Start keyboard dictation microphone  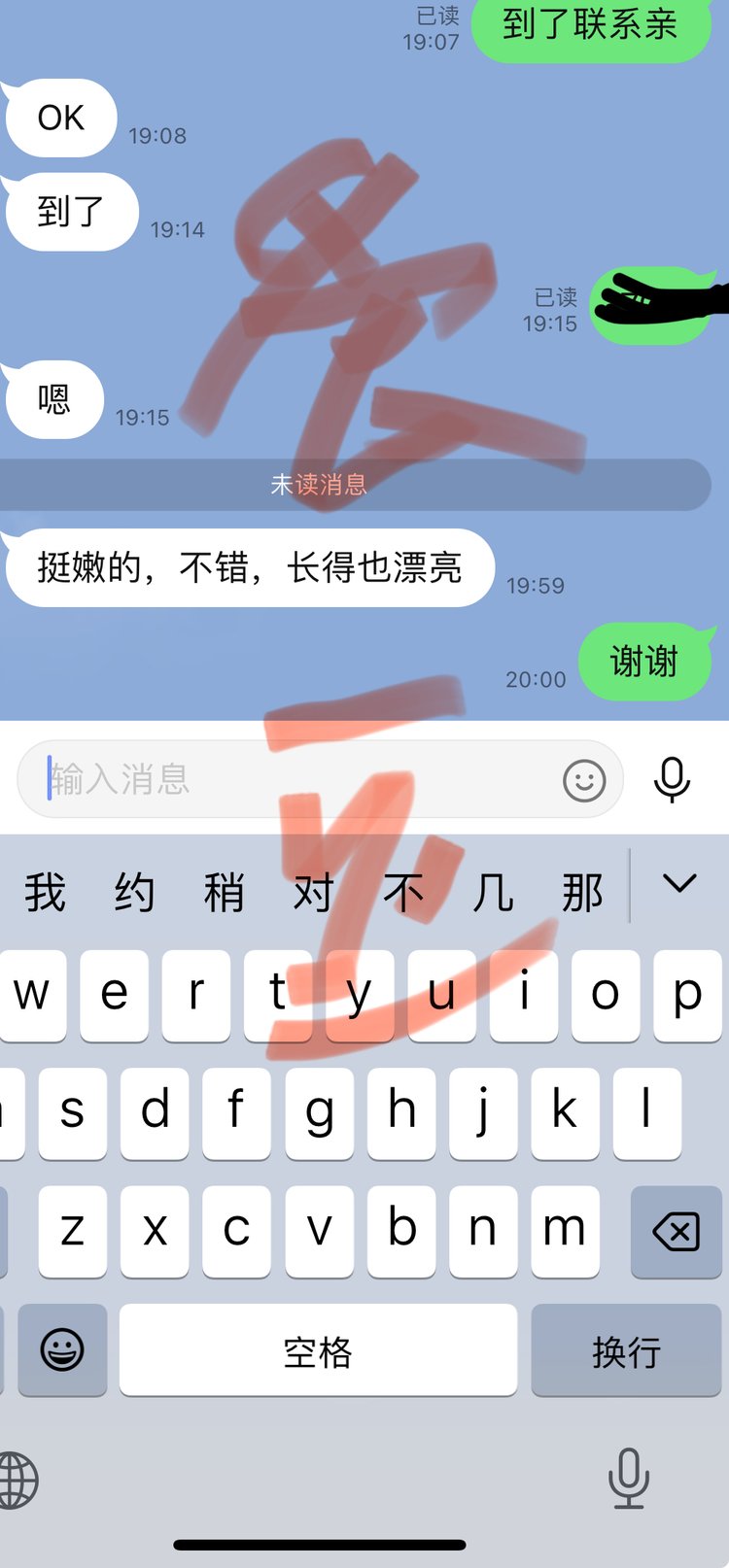[629, 1479]
